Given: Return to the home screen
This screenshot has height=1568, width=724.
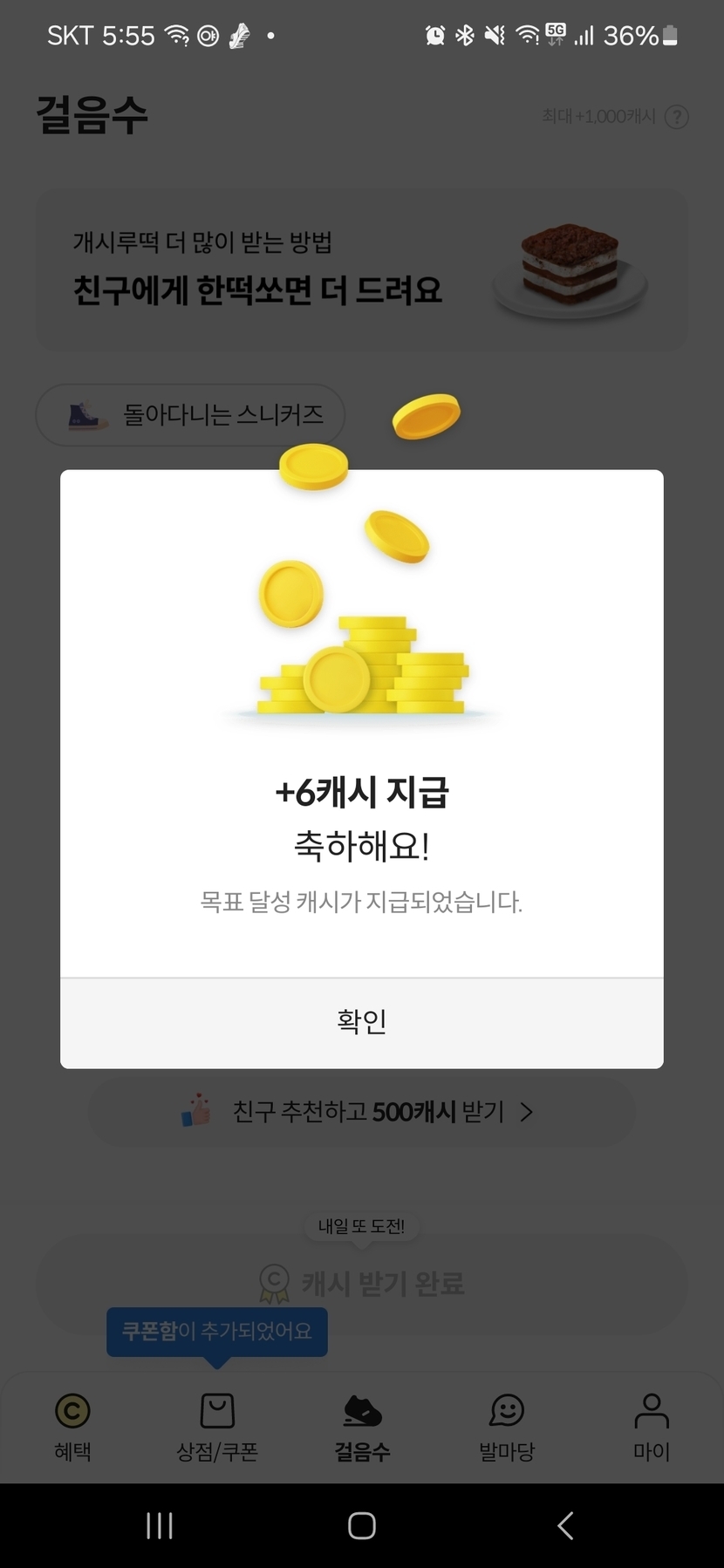Looking at the screenshot, I should [x=361, y=1525].
